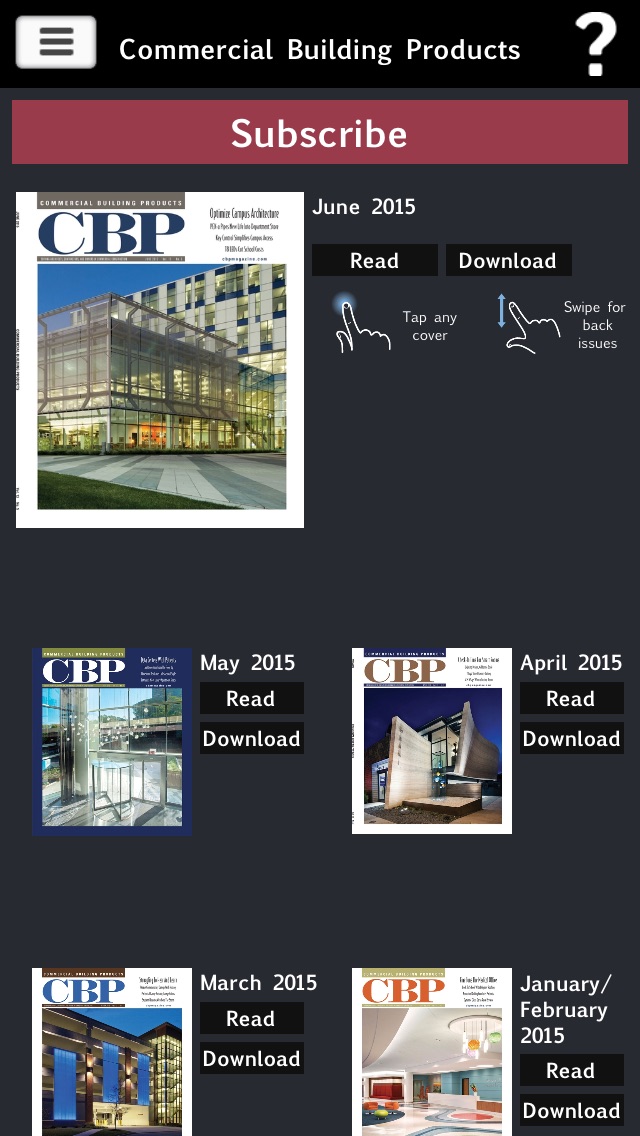Read the April 2015 issue
640x1136 pixels.
[x=571, y=698]
